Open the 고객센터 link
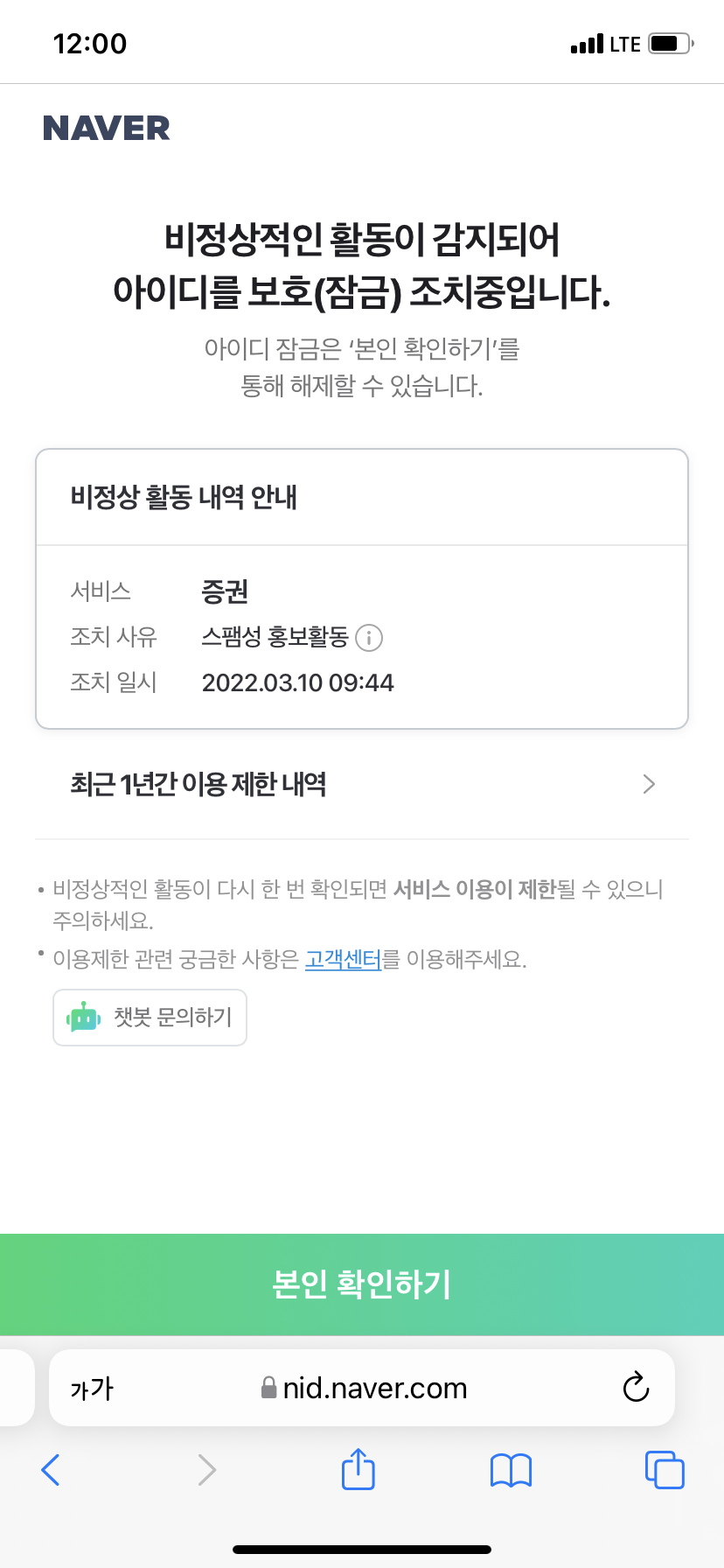 [343, 960]
